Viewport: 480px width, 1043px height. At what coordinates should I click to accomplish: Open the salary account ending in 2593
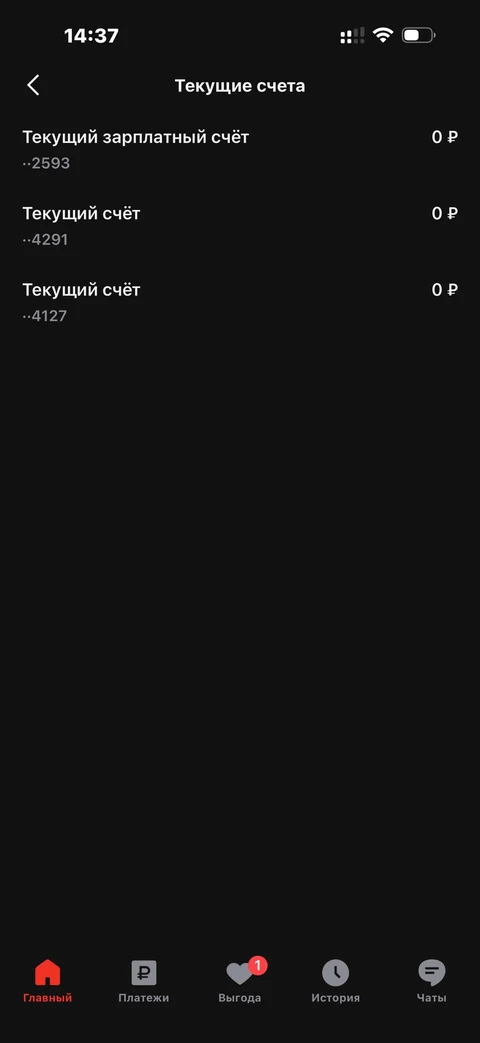pyautogui.click(x=240, y=150)
